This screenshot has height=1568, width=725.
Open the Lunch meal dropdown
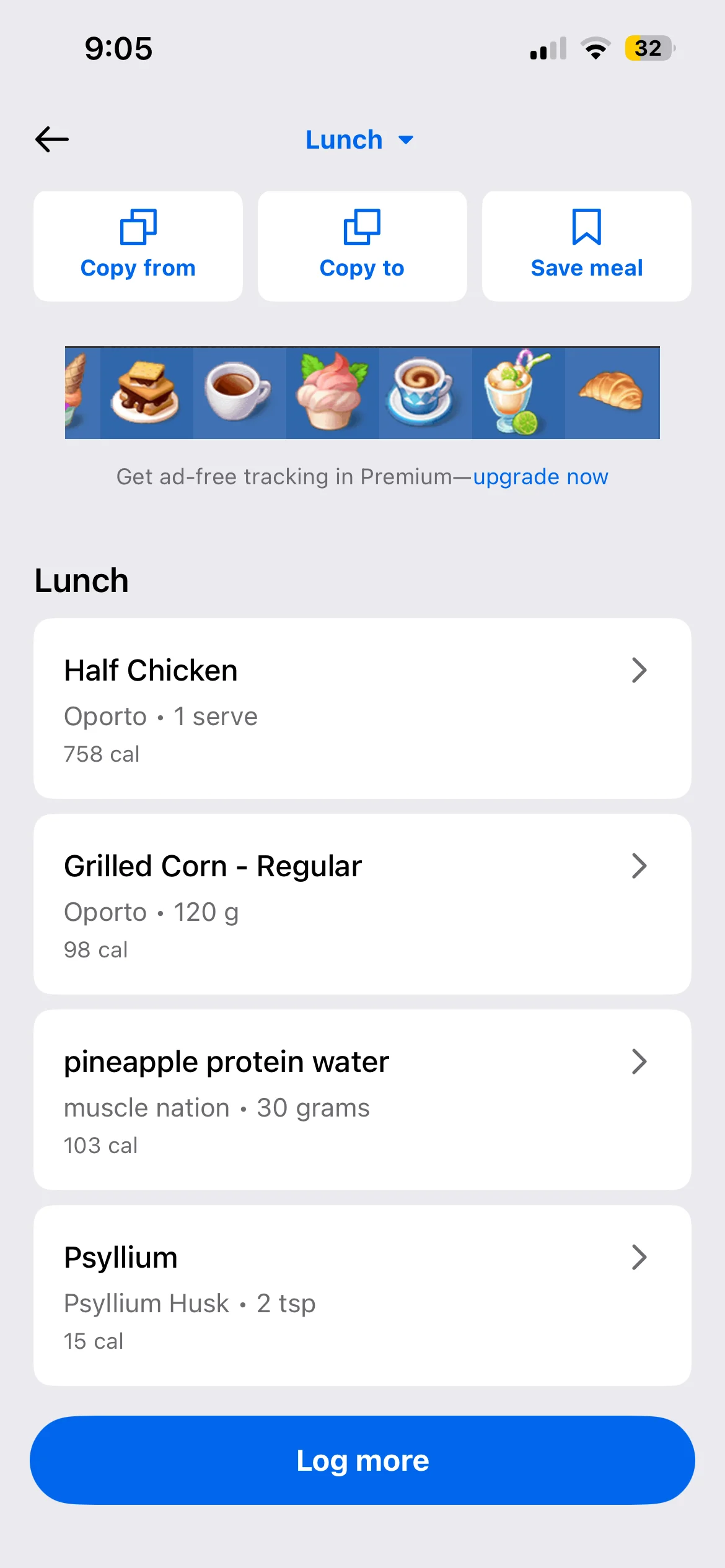click(x=359, y=140)
